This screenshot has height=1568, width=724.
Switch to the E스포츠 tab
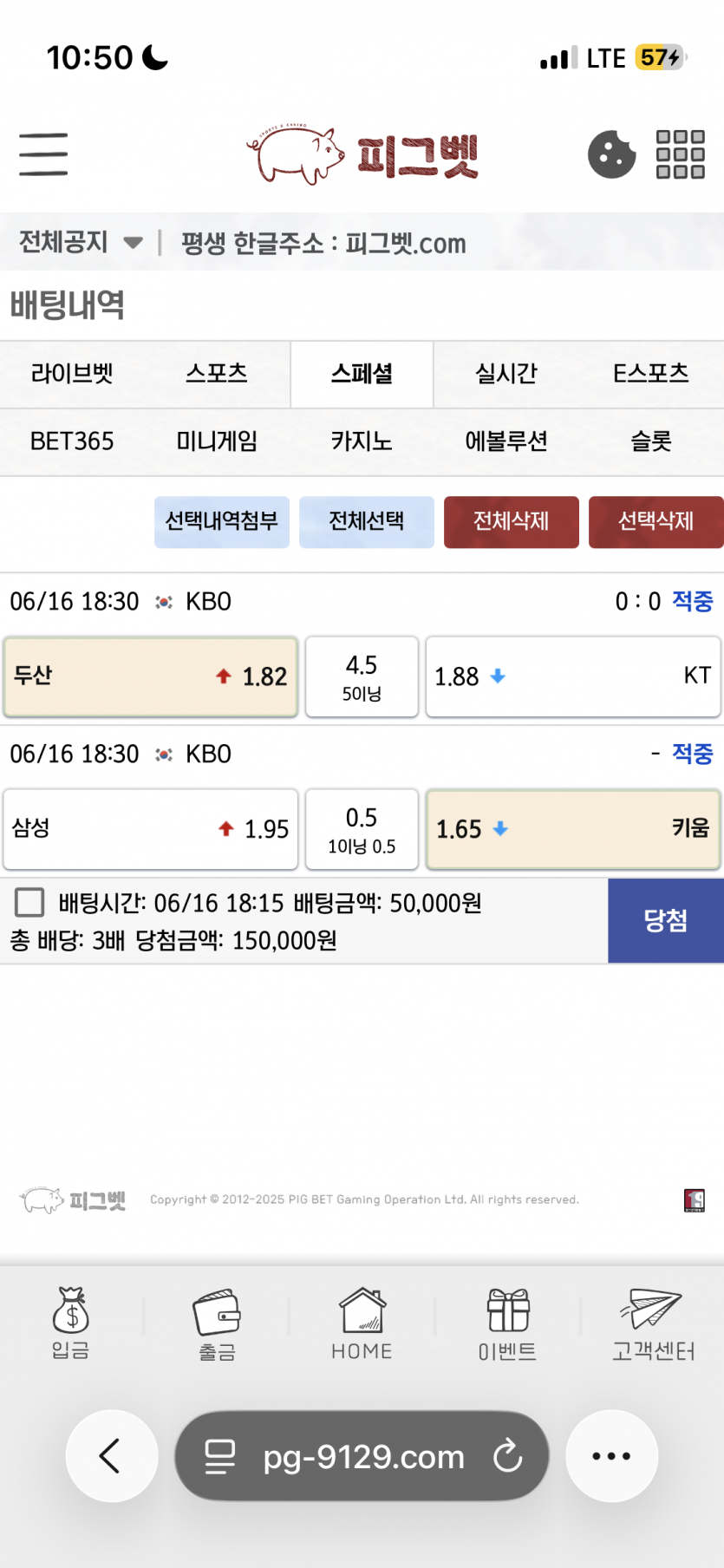(651, 374)
